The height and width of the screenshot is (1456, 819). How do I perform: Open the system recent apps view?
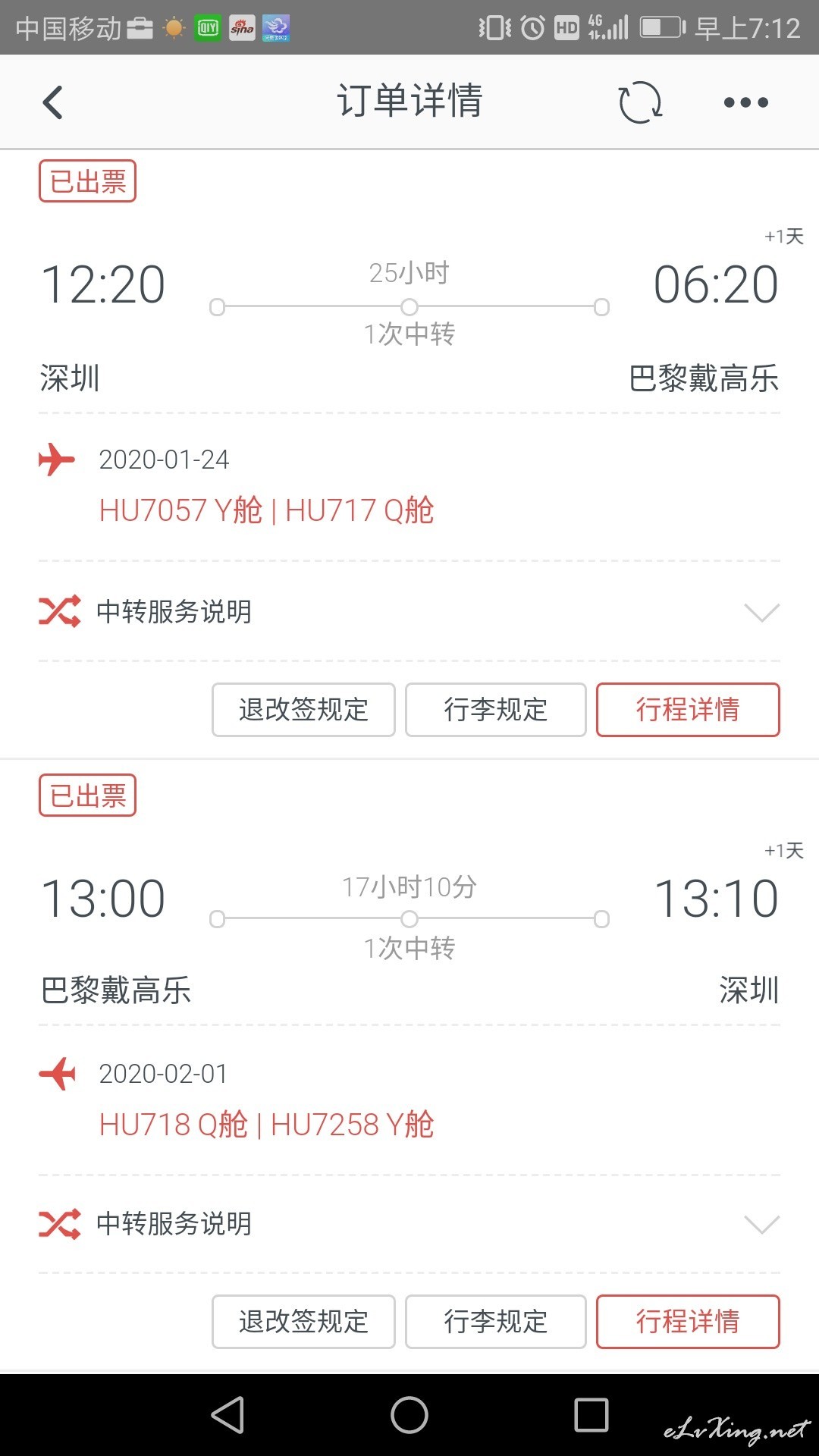[591, 1415]
